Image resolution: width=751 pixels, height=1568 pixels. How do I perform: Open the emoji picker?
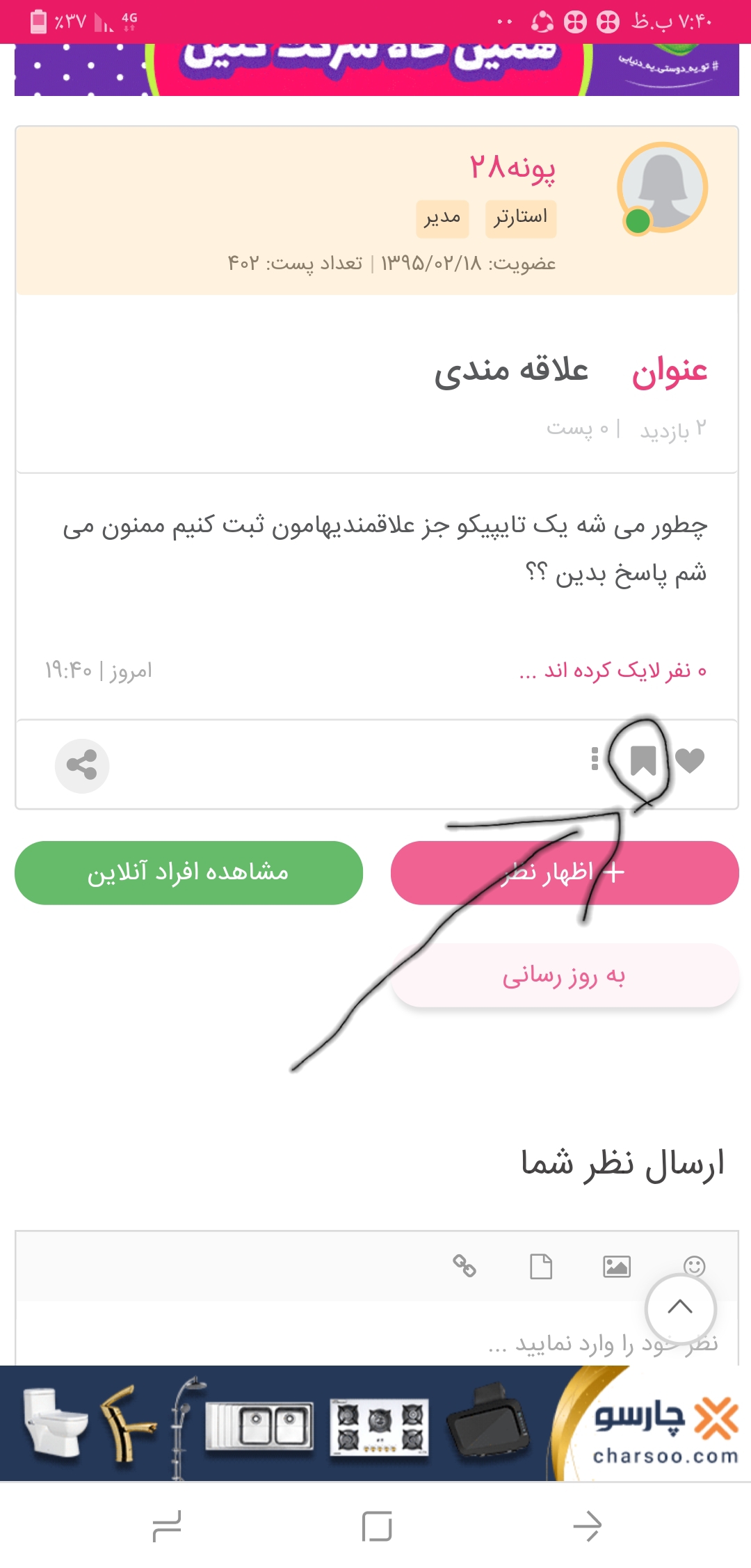695,1265
